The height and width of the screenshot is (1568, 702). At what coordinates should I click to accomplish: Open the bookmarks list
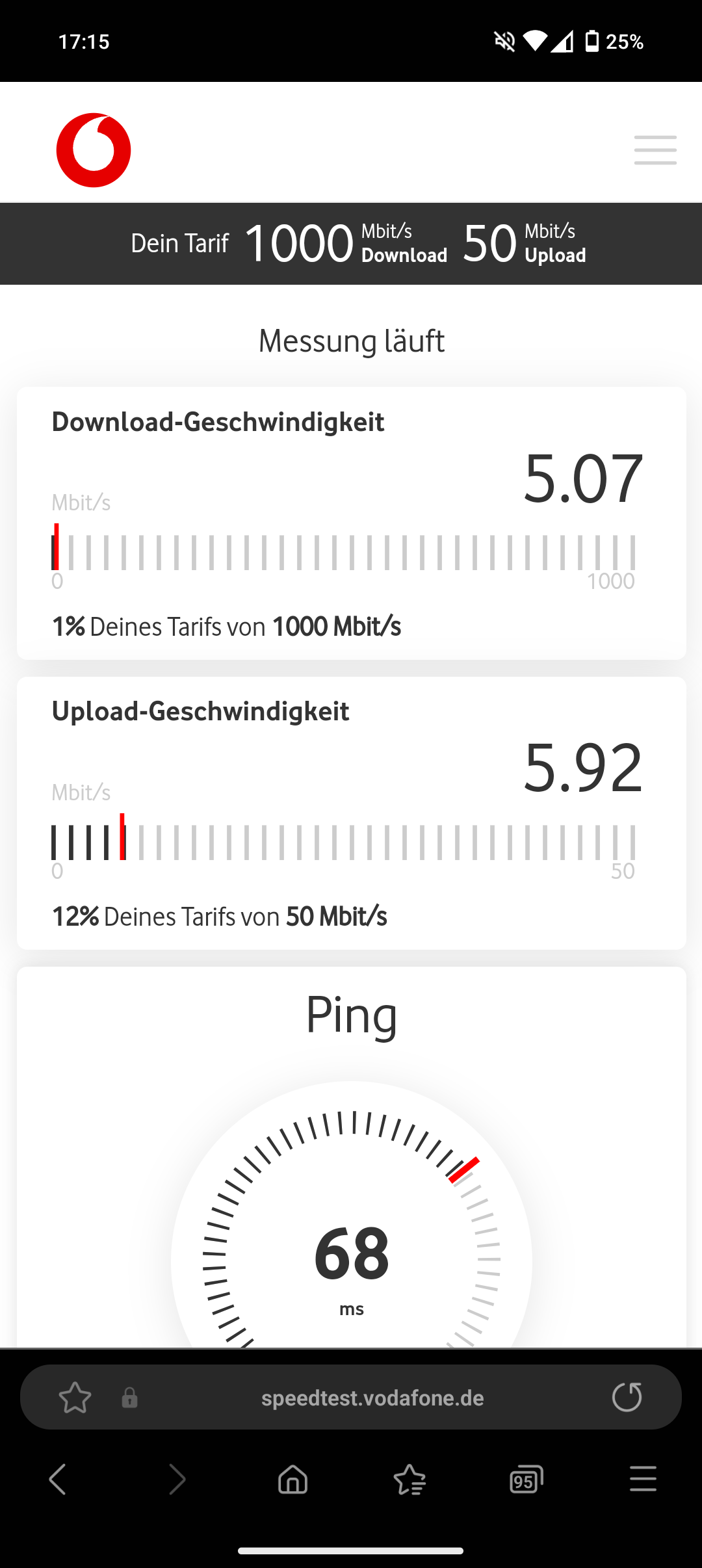[409, 1480]
